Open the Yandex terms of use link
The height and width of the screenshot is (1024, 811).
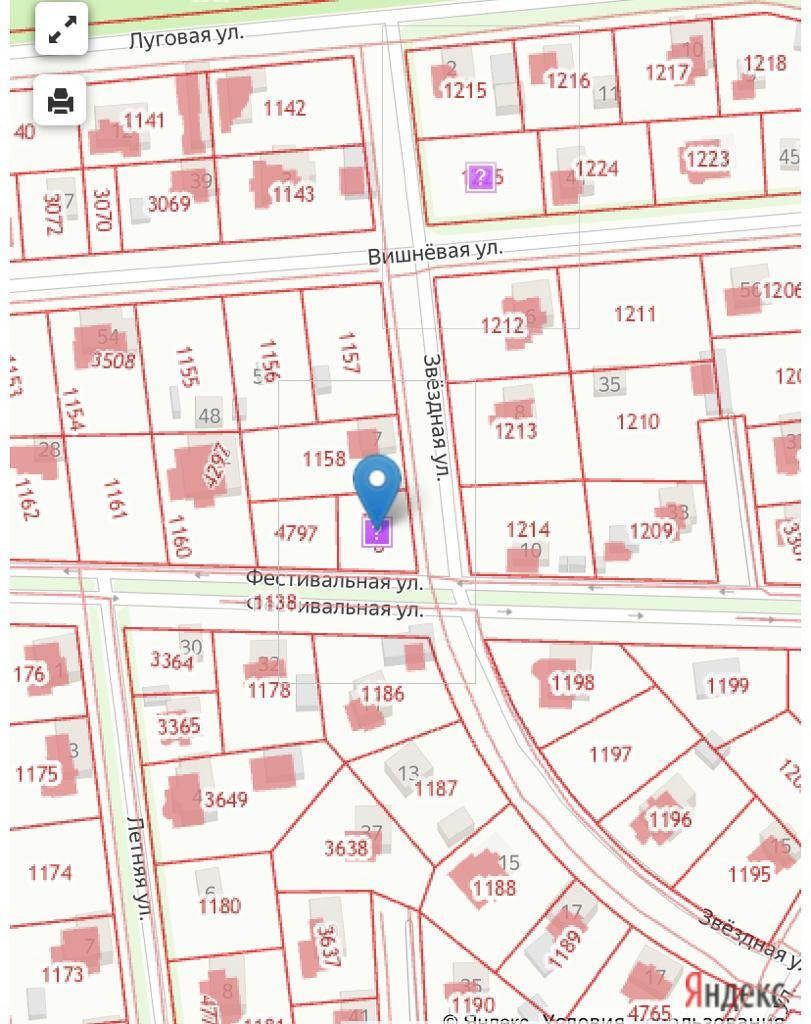click(666, 1019)
